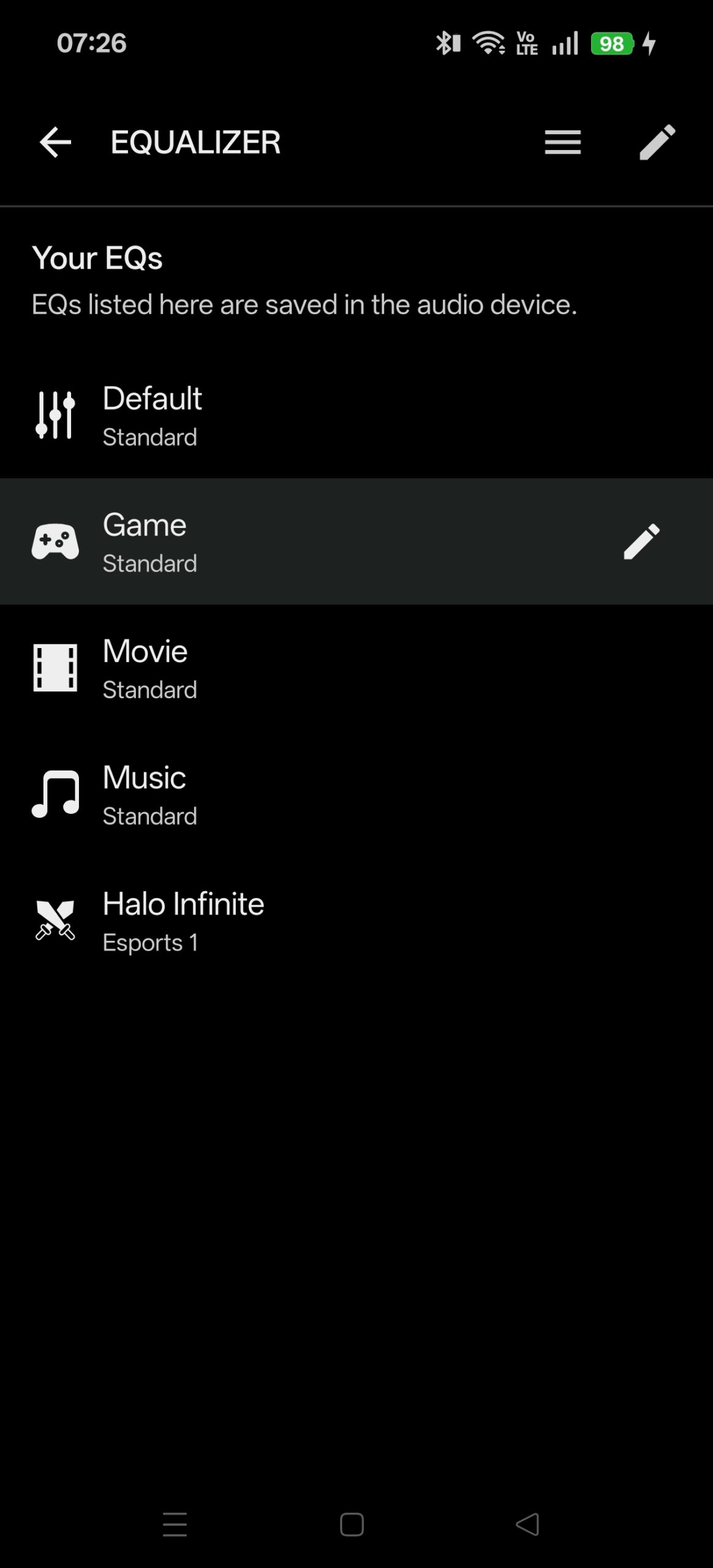The width and height of the screenshot is (713, 1568).
Task: Tap the pencil edit icon in the header
Action: pyautogui.click(x=657, y=142)
